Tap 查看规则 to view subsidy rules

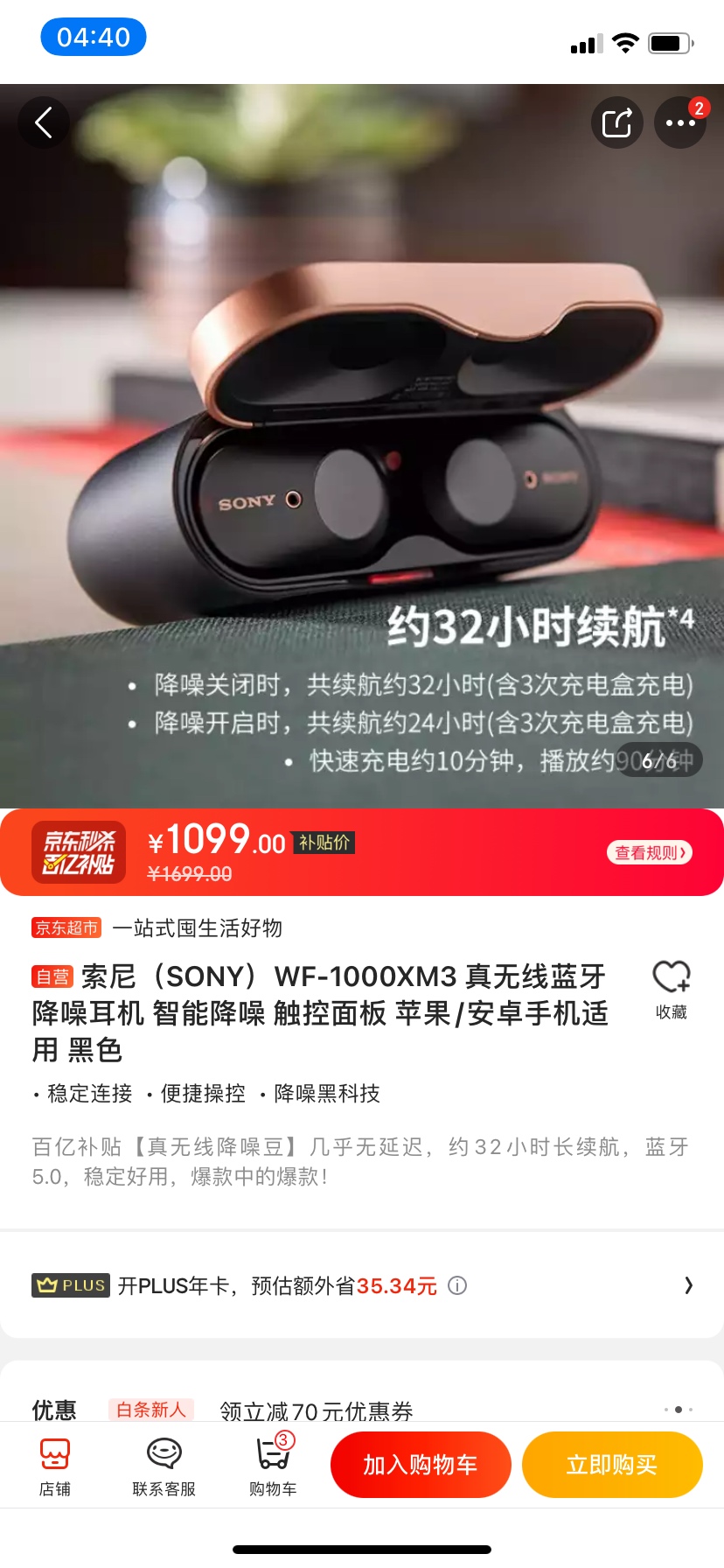tap(649, 852)
